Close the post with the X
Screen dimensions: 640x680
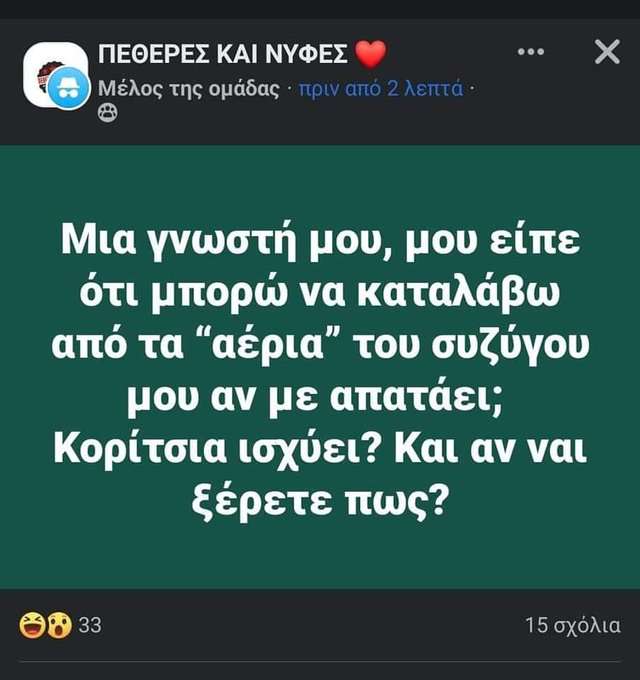(607, 52)
